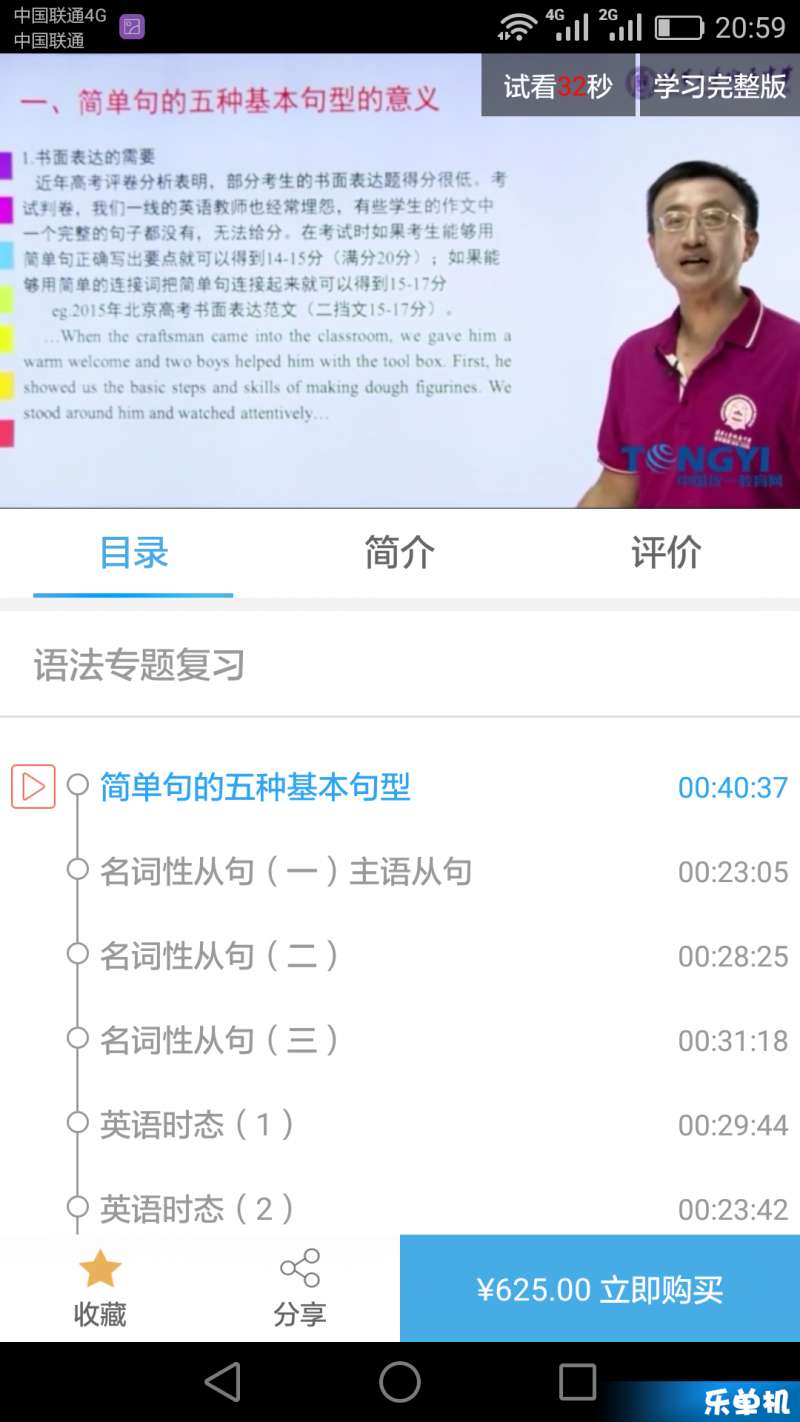Open lesson 英语时态（1）
Image resolution: width=800 pixels, height=1422 pixels.
[197, 1125]
